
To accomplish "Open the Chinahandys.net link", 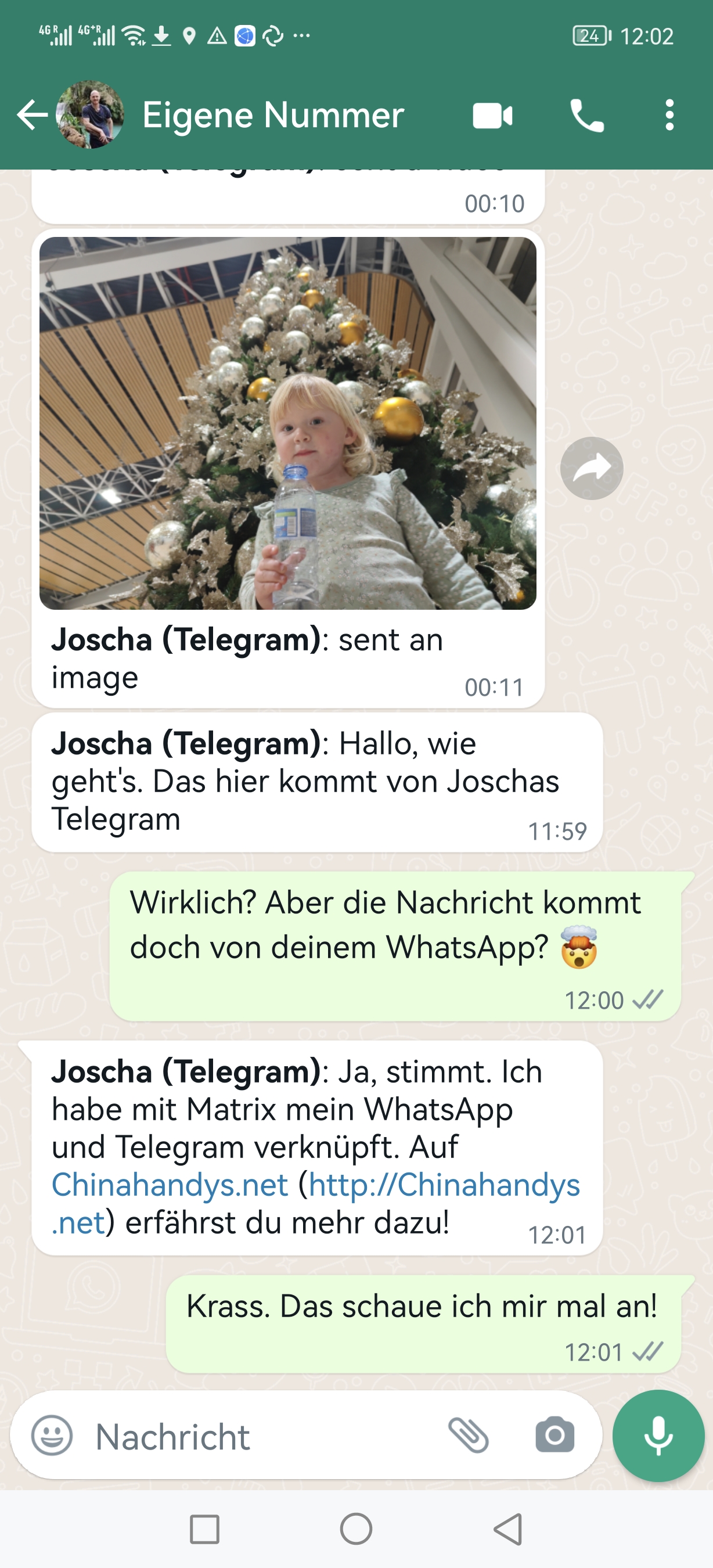I will [169, 1184].
